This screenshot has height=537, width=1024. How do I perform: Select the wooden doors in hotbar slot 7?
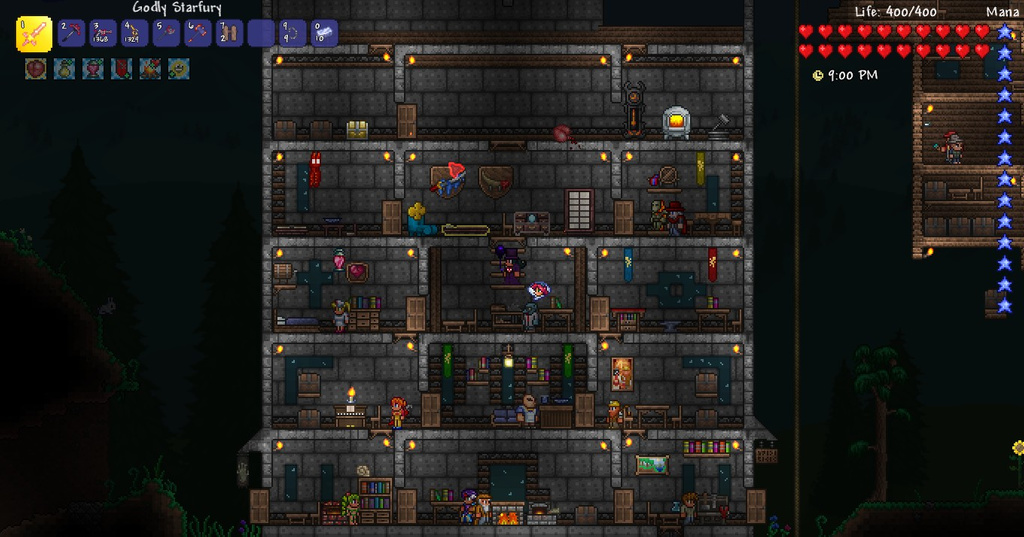[230, 34]
